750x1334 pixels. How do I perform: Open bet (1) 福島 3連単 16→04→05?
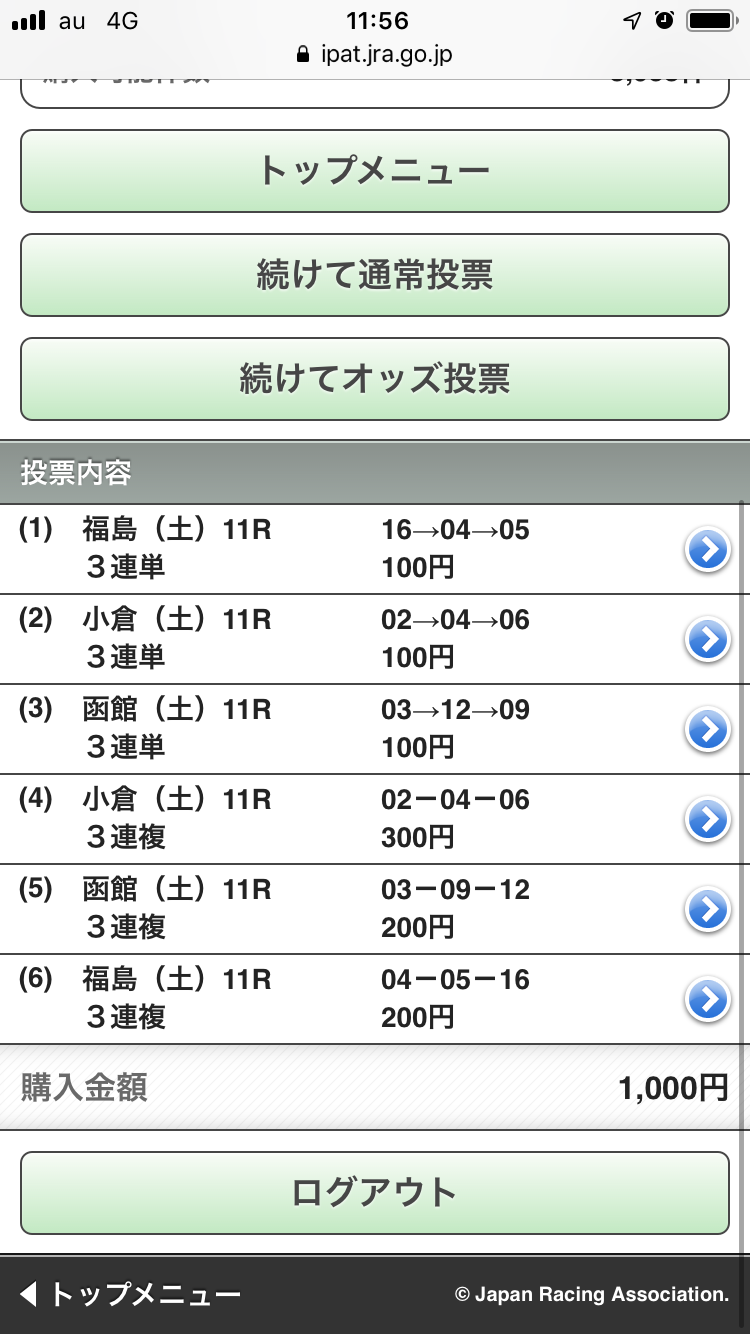(x=708, y=549)
